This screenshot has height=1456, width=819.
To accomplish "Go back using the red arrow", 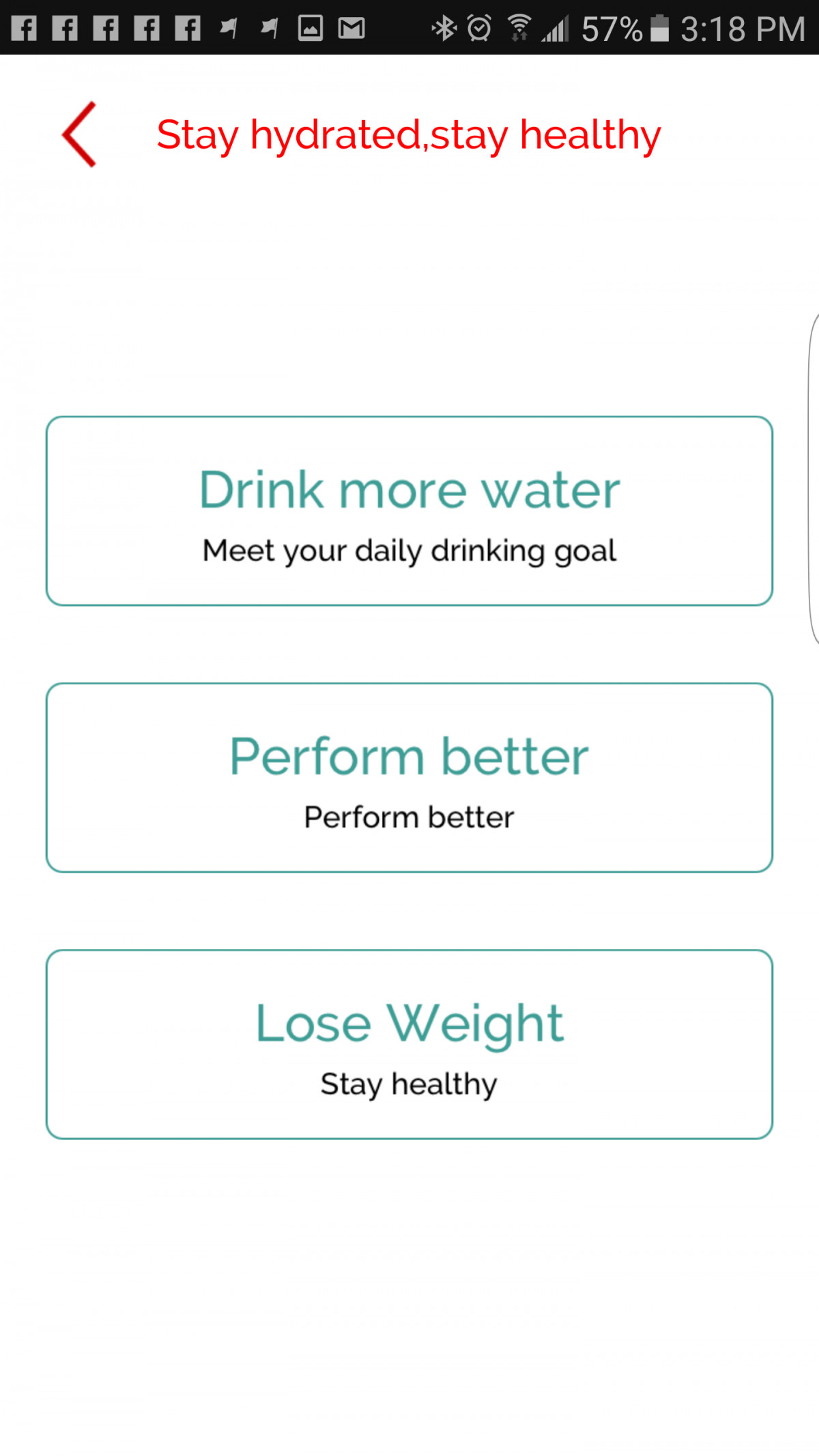I will (x=79, y=134).
